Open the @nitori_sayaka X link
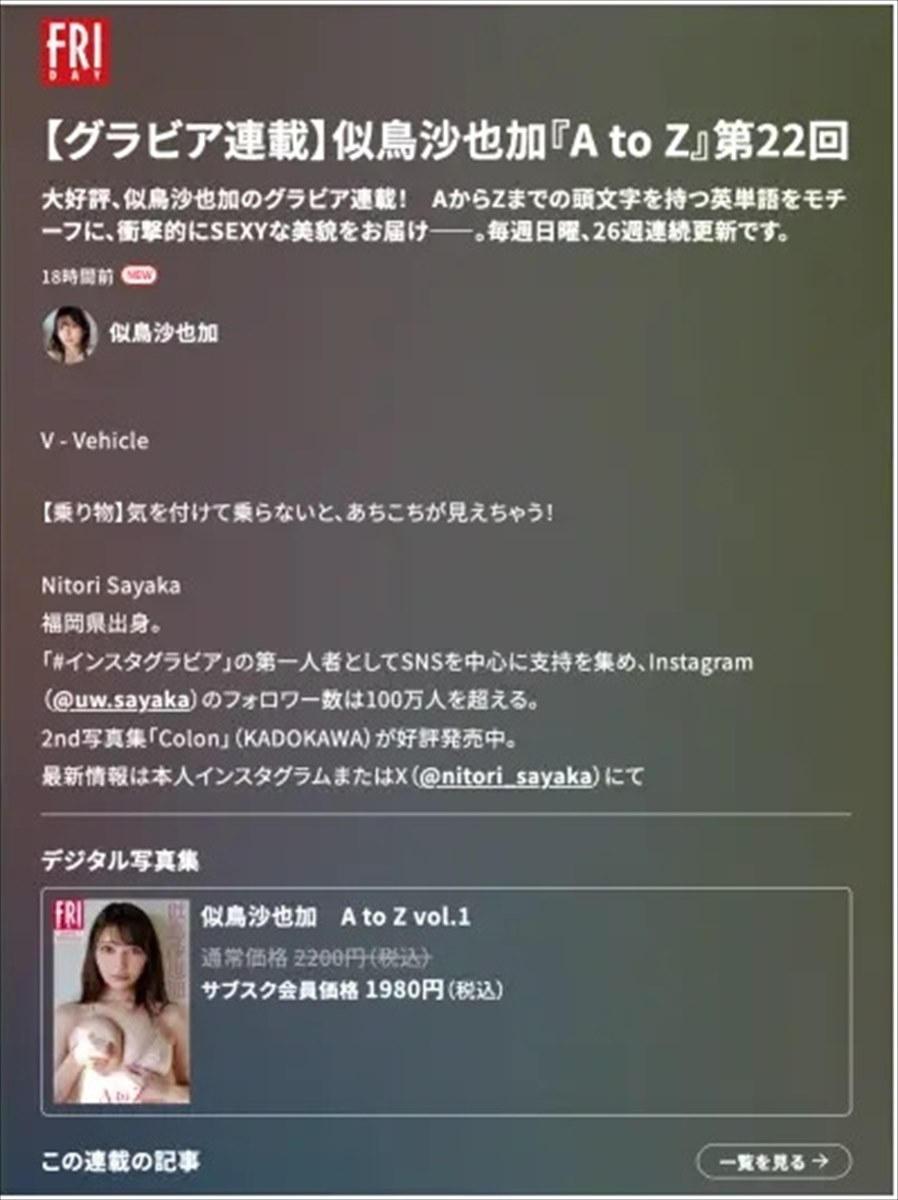Screen dimensions: 898x1200 point(507,775)
